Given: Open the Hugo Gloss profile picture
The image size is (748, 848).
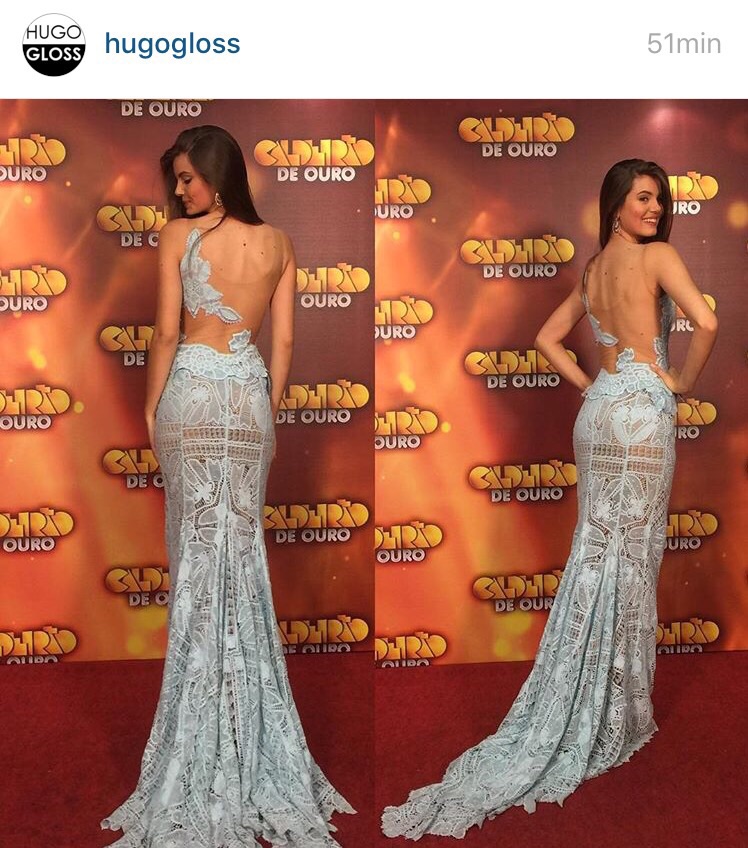Looking at the screenshot, I should (x=54, y=45).
